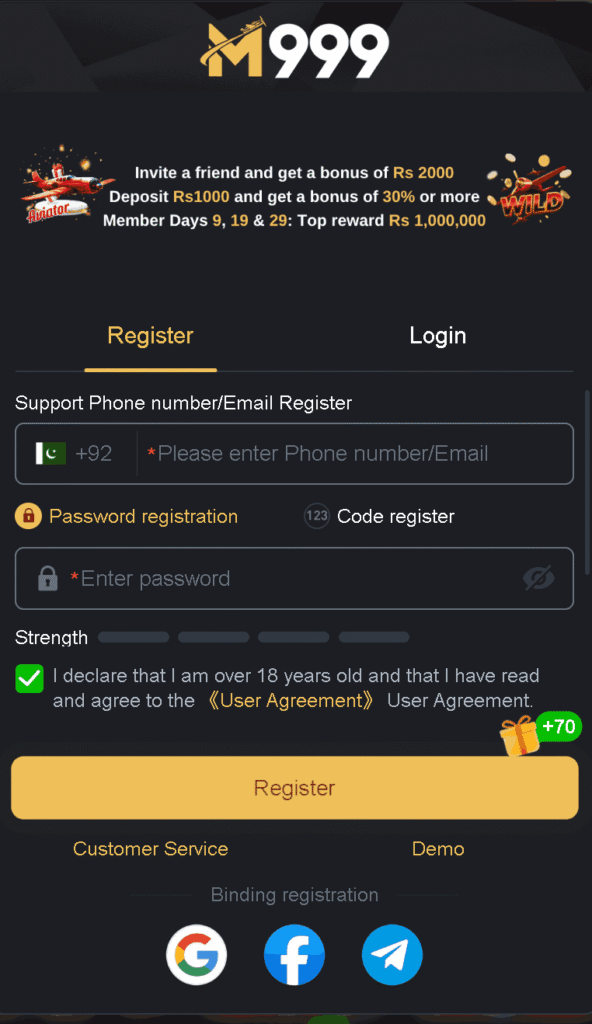Register with Facebook account
Screen dimensions: 592x1024
(294, 955)
